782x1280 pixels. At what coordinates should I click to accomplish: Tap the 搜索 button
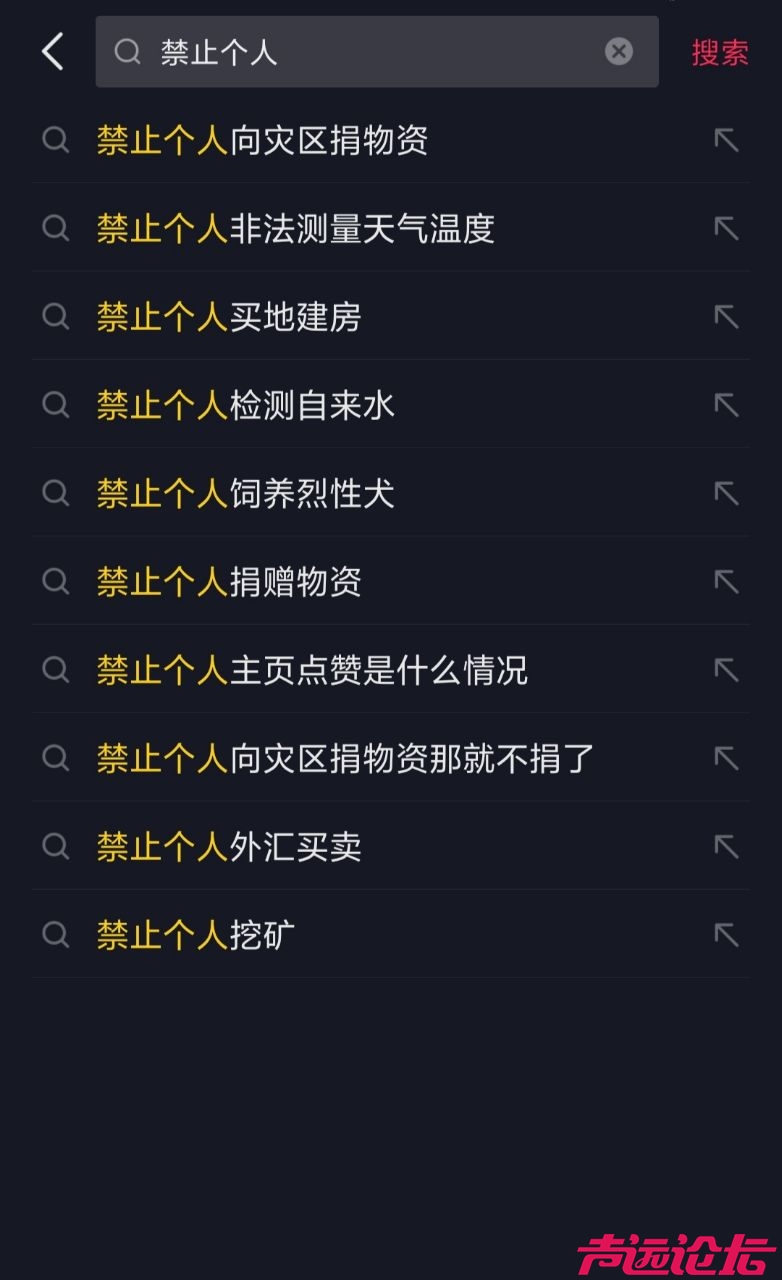tap(720, 52)
